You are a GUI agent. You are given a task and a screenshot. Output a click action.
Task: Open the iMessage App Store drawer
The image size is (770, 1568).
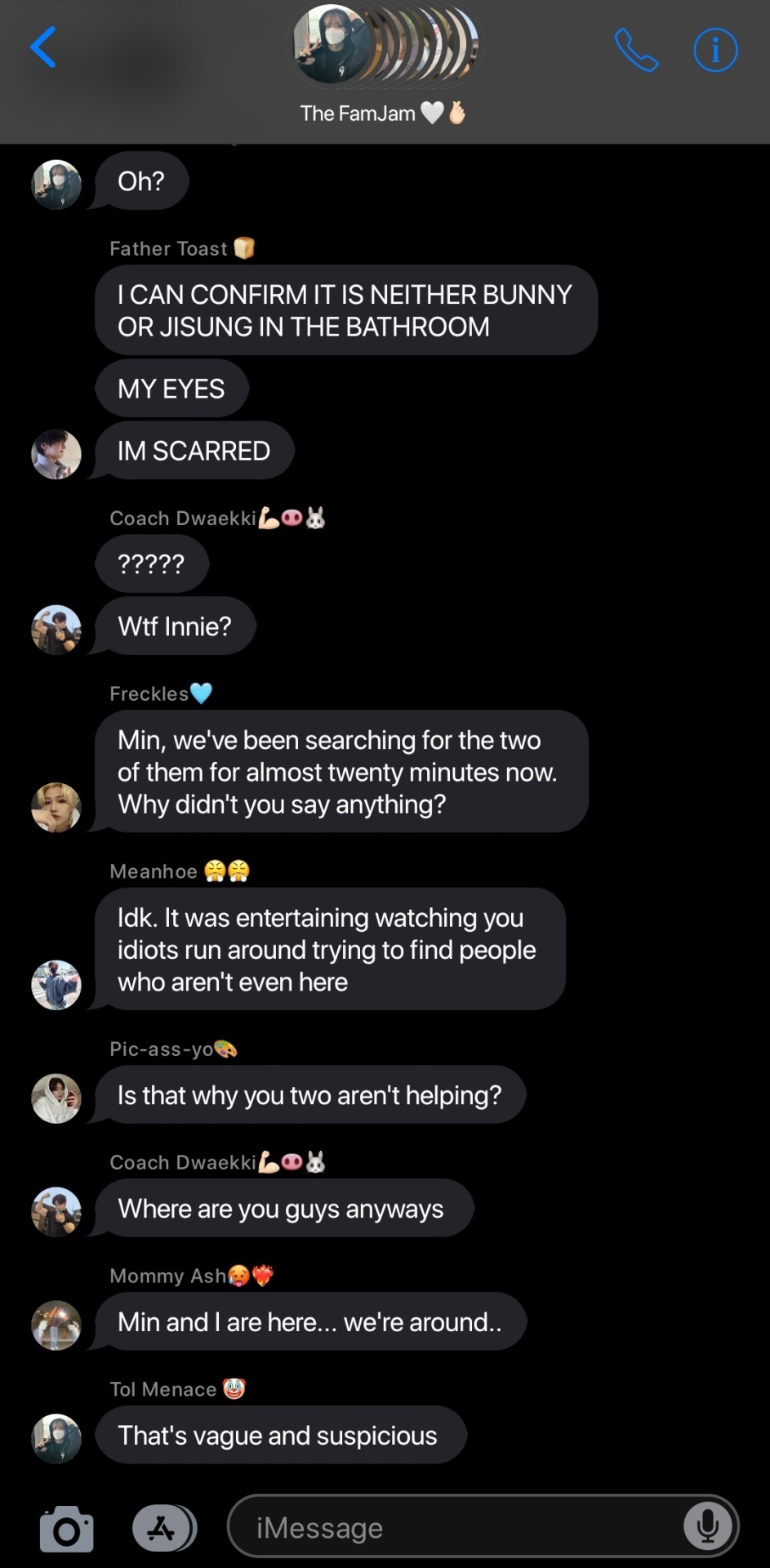click(162, 1528)
